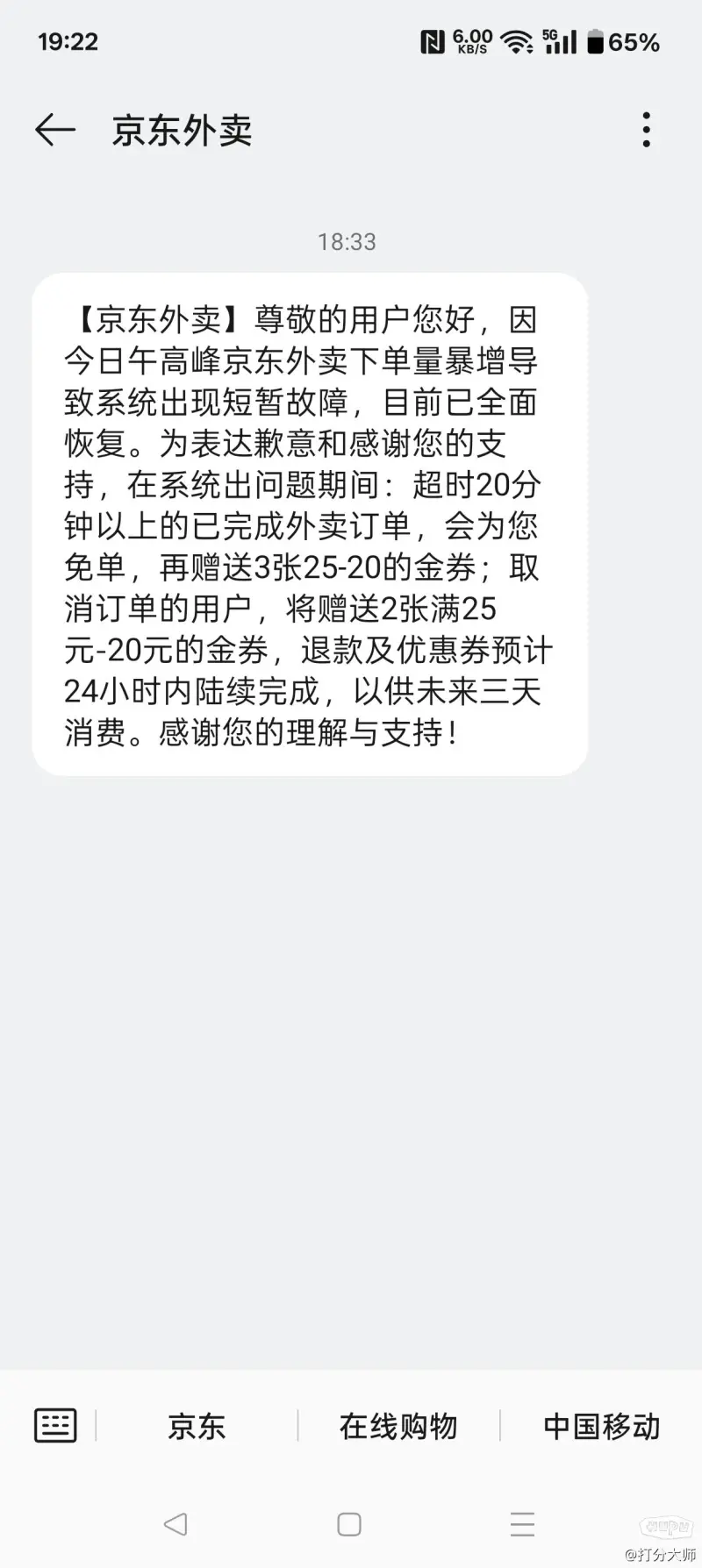Open the three-dot overflow menu
Viewport: 702px width, 1568px height.
point(646,130)
